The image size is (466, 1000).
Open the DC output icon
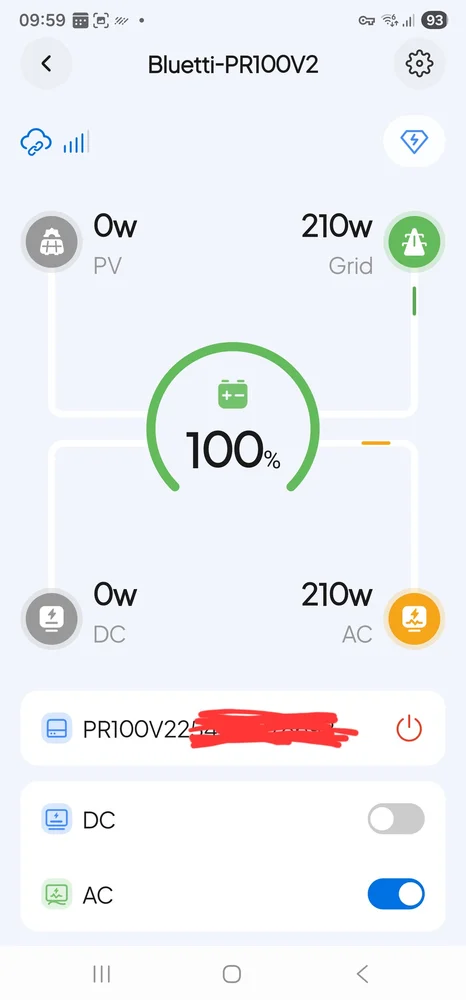pyautogui.click(x=50, y=618)
